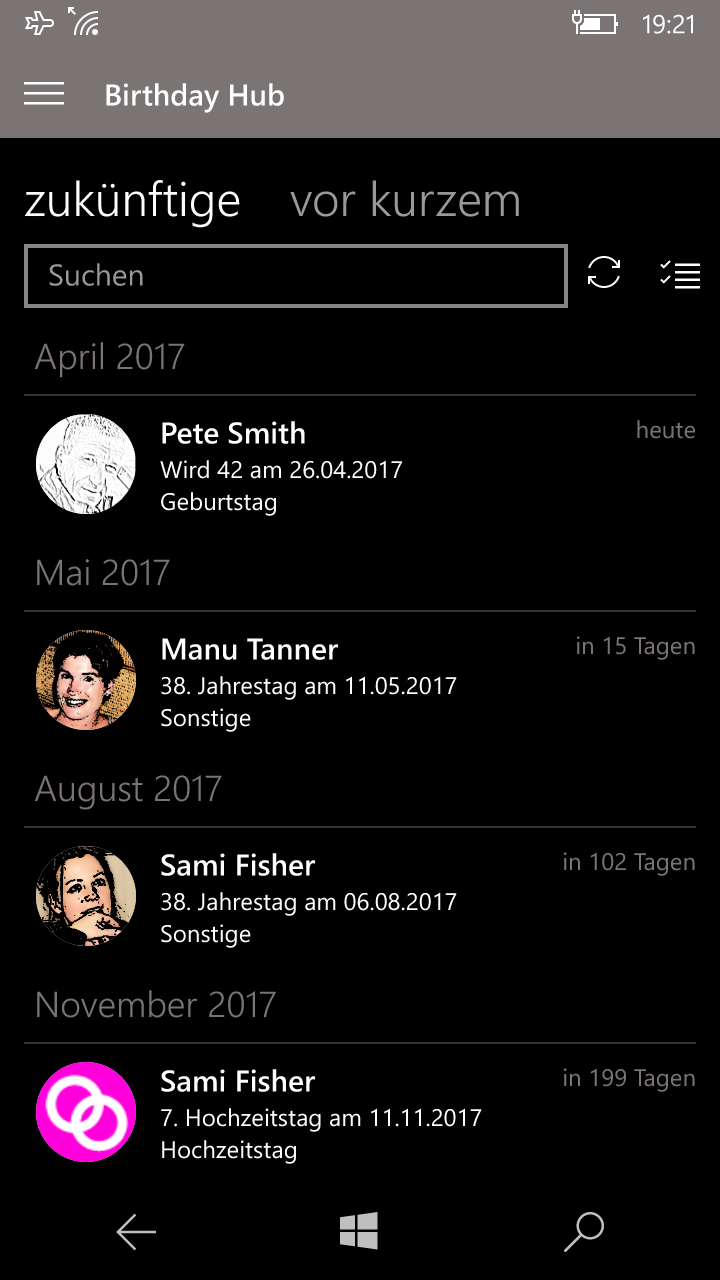Open Sami Fisher's 38. Jahrestag entry
This screenshot has width=720, height=1280.
[360, 897]
